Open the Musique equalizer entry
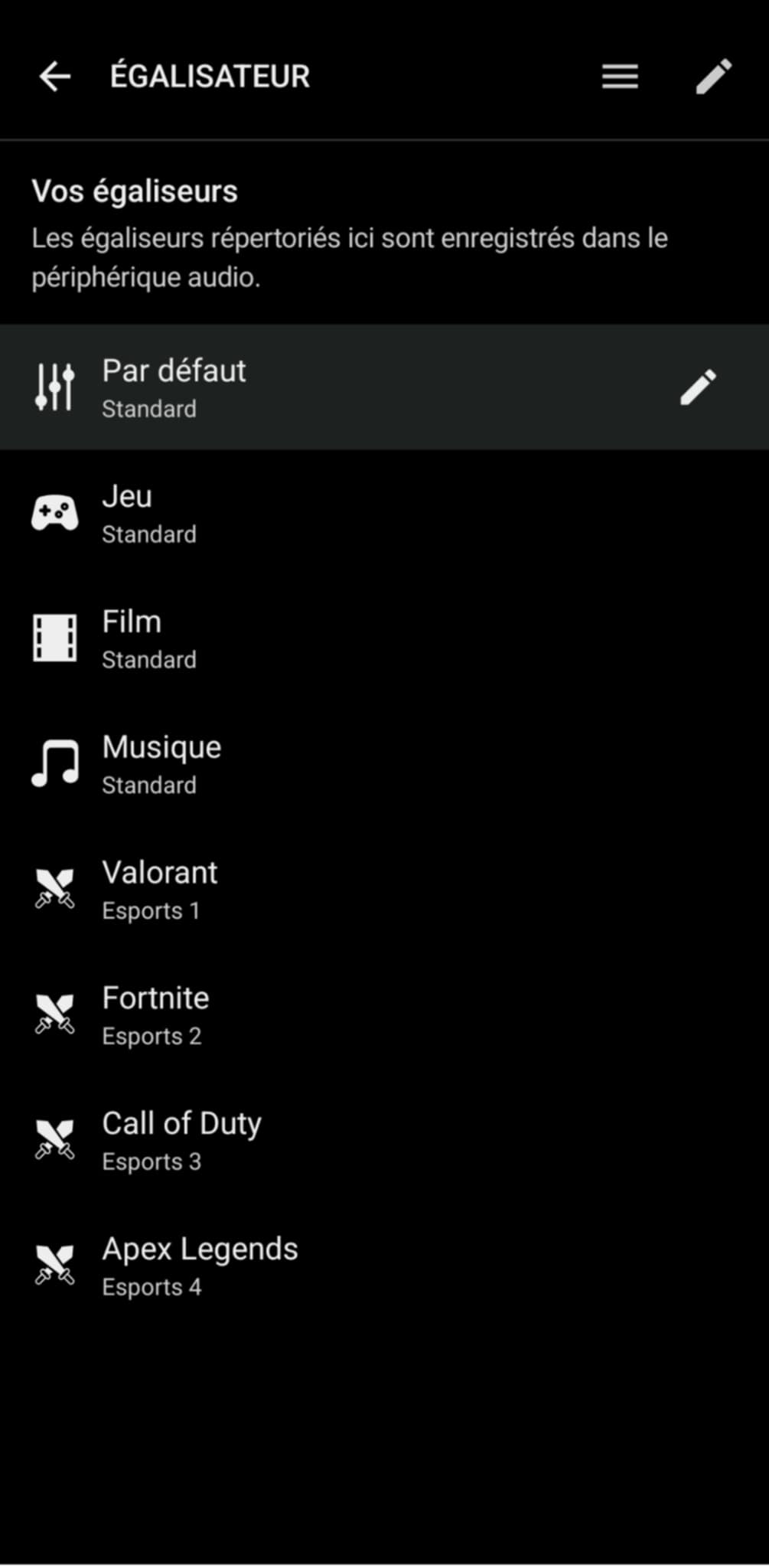769x1568 pixels. point(306,763)
